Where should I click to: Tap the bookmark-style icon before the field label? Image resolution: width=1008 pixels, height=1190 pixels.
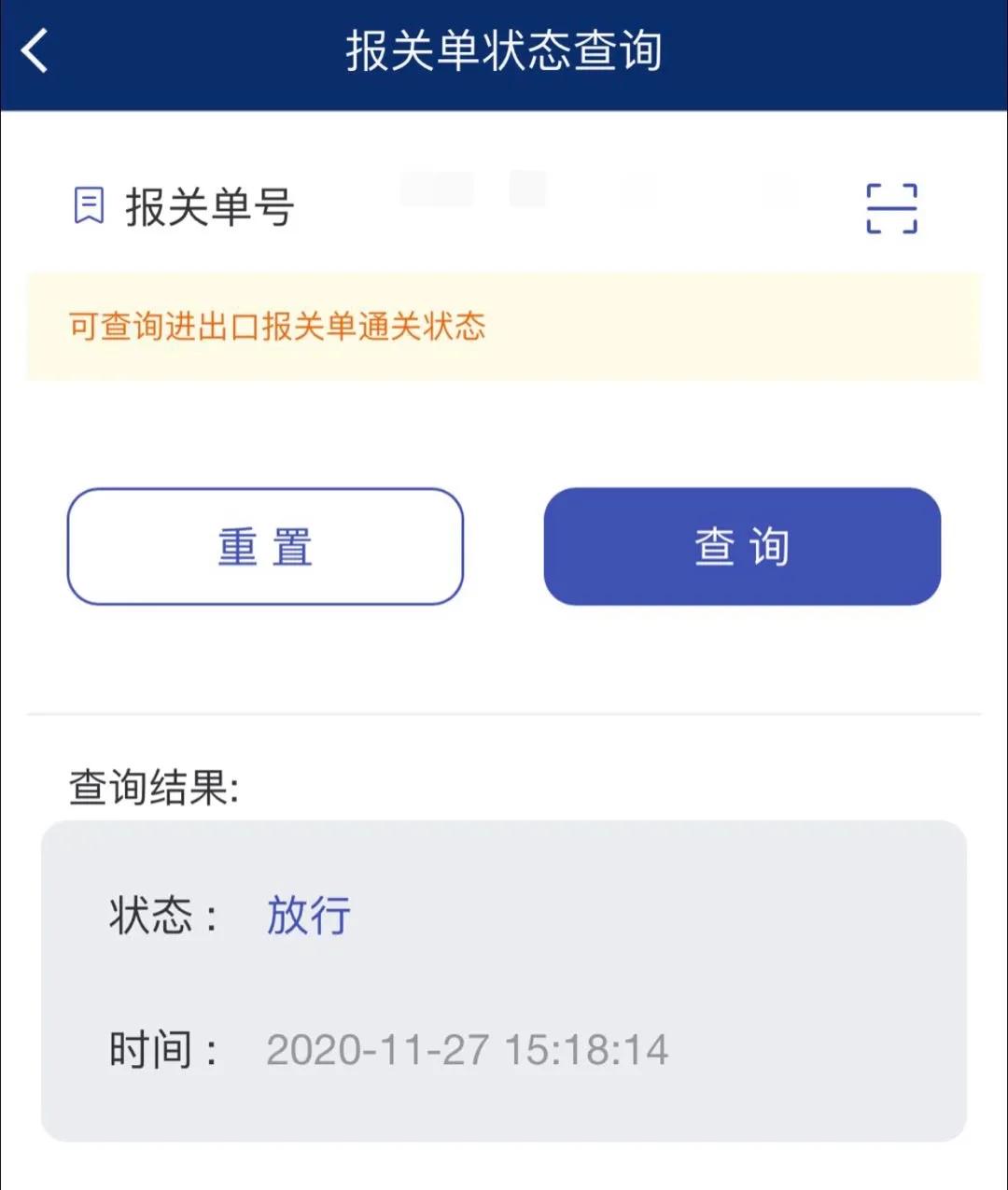coord(89,205)
